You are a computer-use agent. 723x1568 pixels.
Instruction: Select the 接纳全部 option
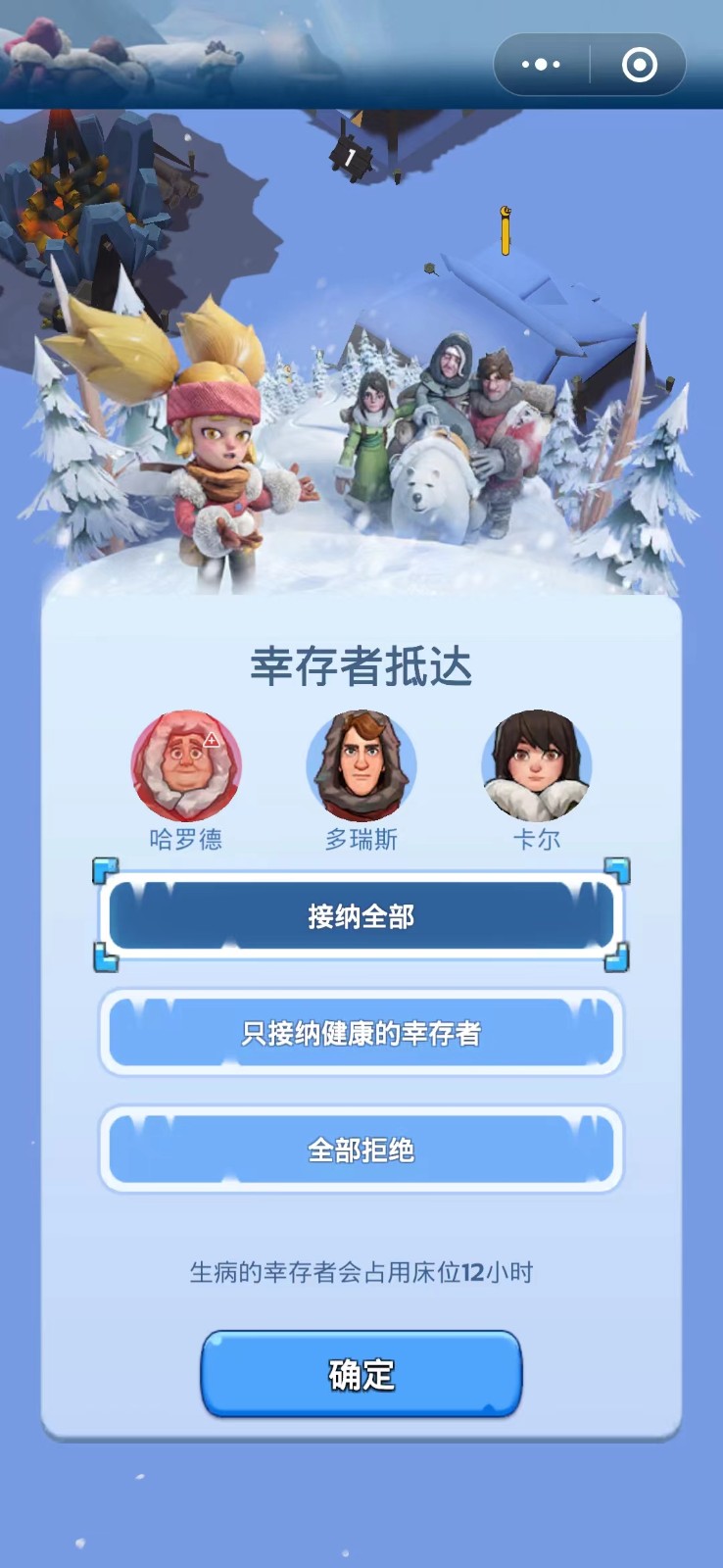click(361, 916)
